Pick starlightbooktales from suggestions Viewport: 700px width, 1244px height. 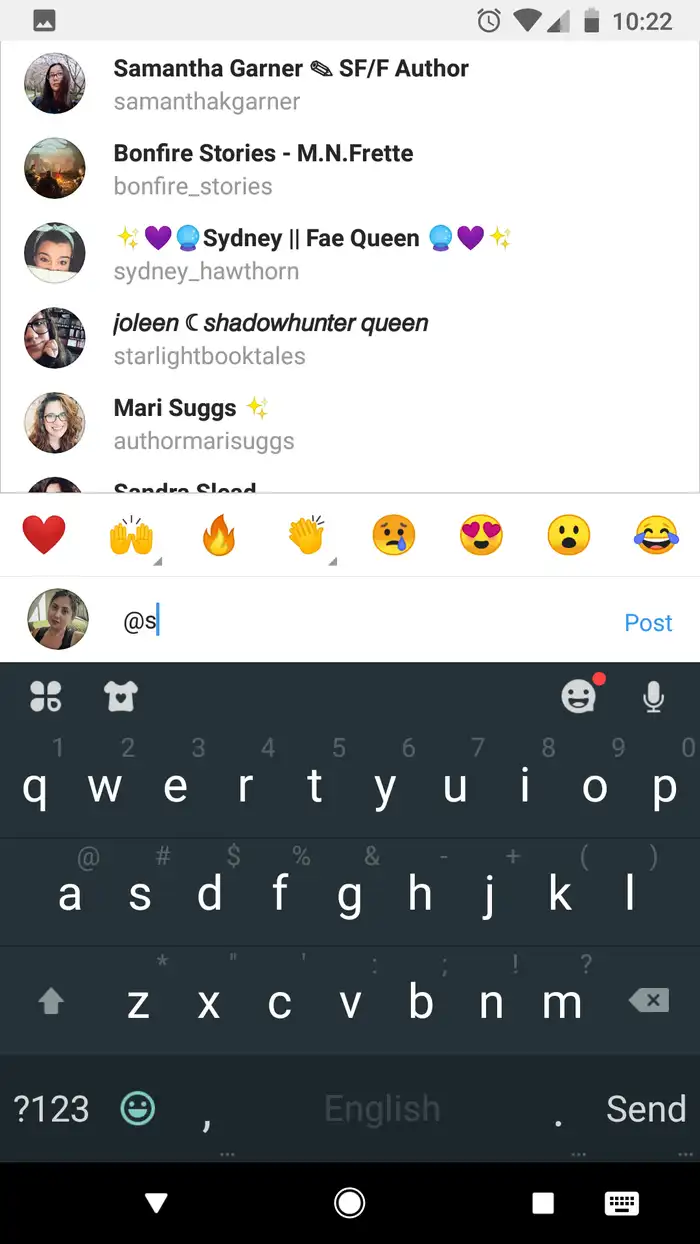tap(270, 339)
